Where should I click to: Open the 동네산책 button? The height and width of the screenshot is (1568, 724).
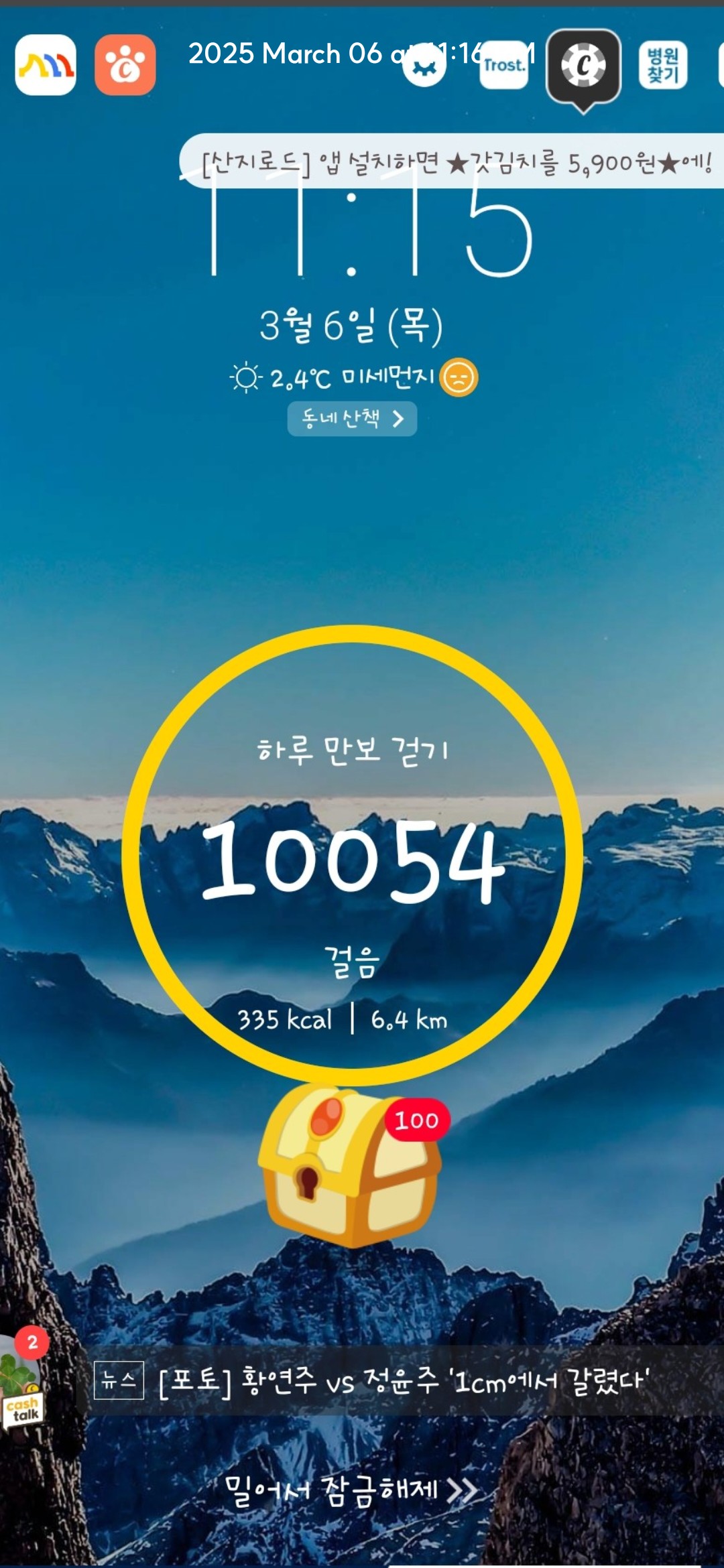[x=352, y=419]
